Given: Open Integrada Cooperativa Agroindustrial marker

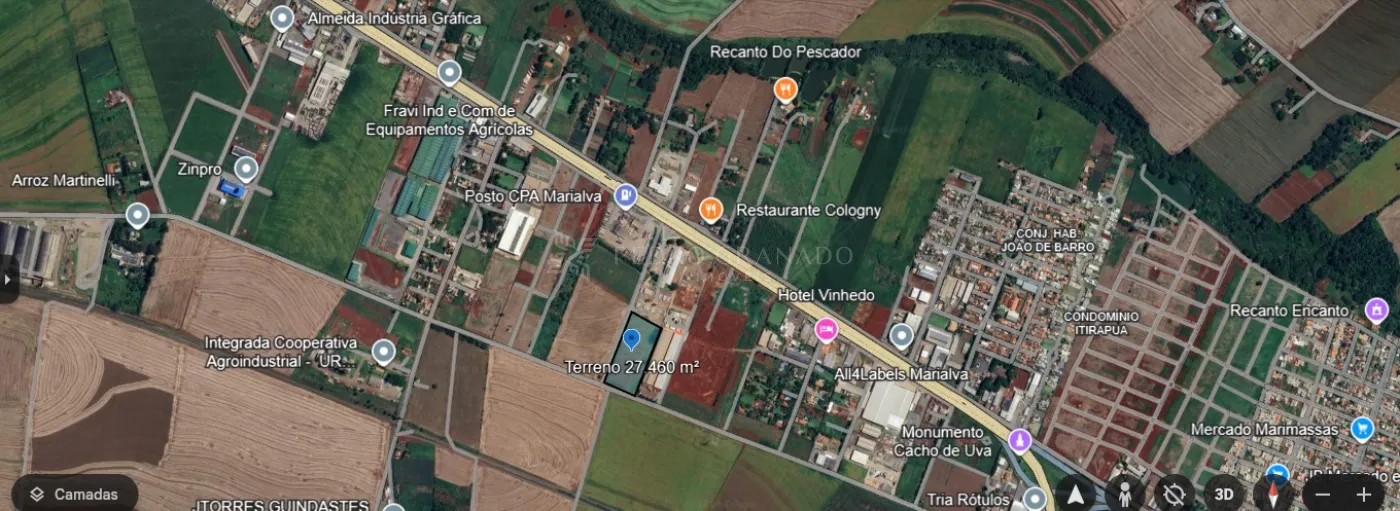Looking at the screenshot, I should pyautogui.click(x=384, y=351).
